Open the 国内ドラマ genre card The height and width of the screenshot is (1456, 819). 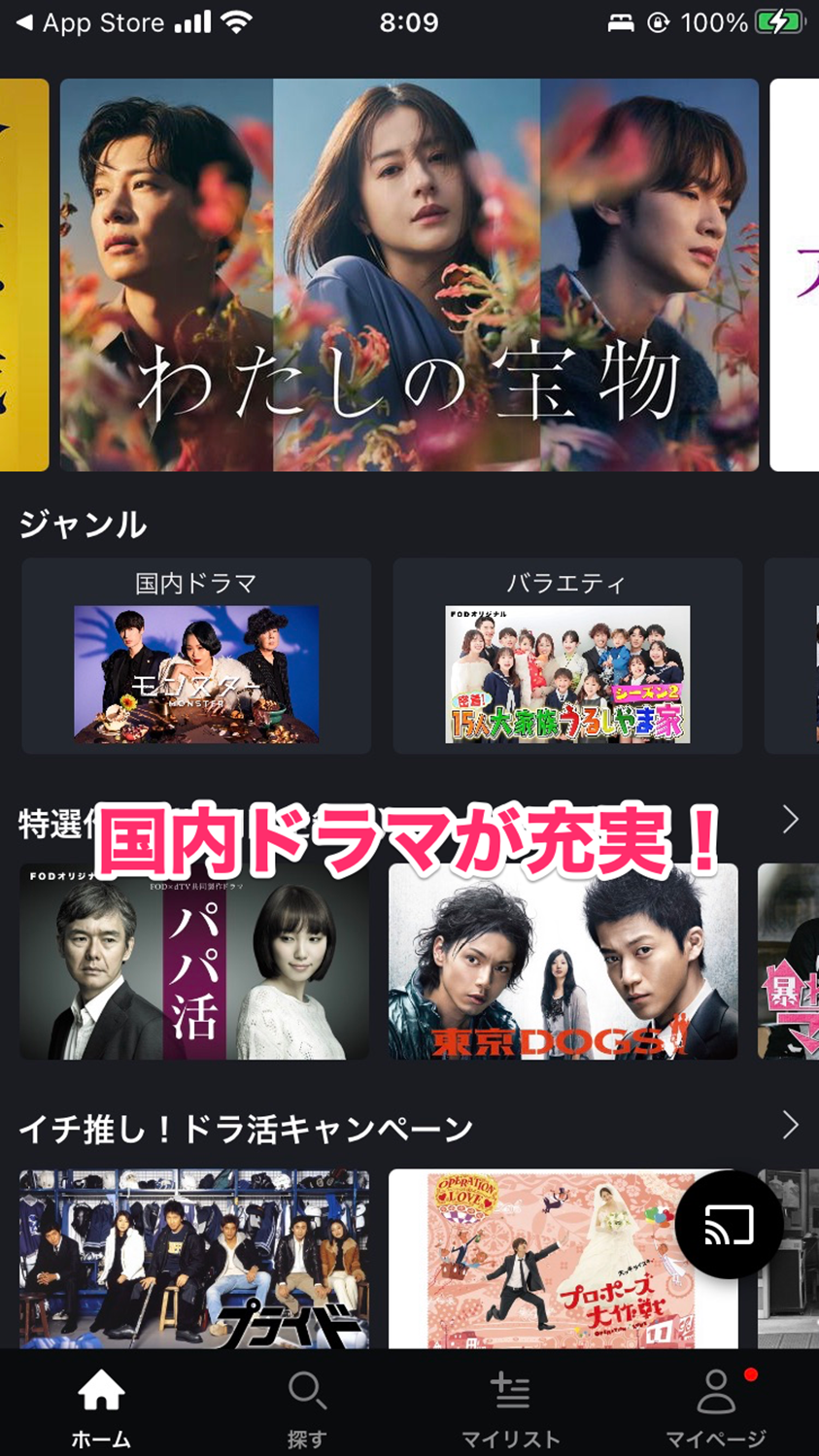click(x=196, y=656)
